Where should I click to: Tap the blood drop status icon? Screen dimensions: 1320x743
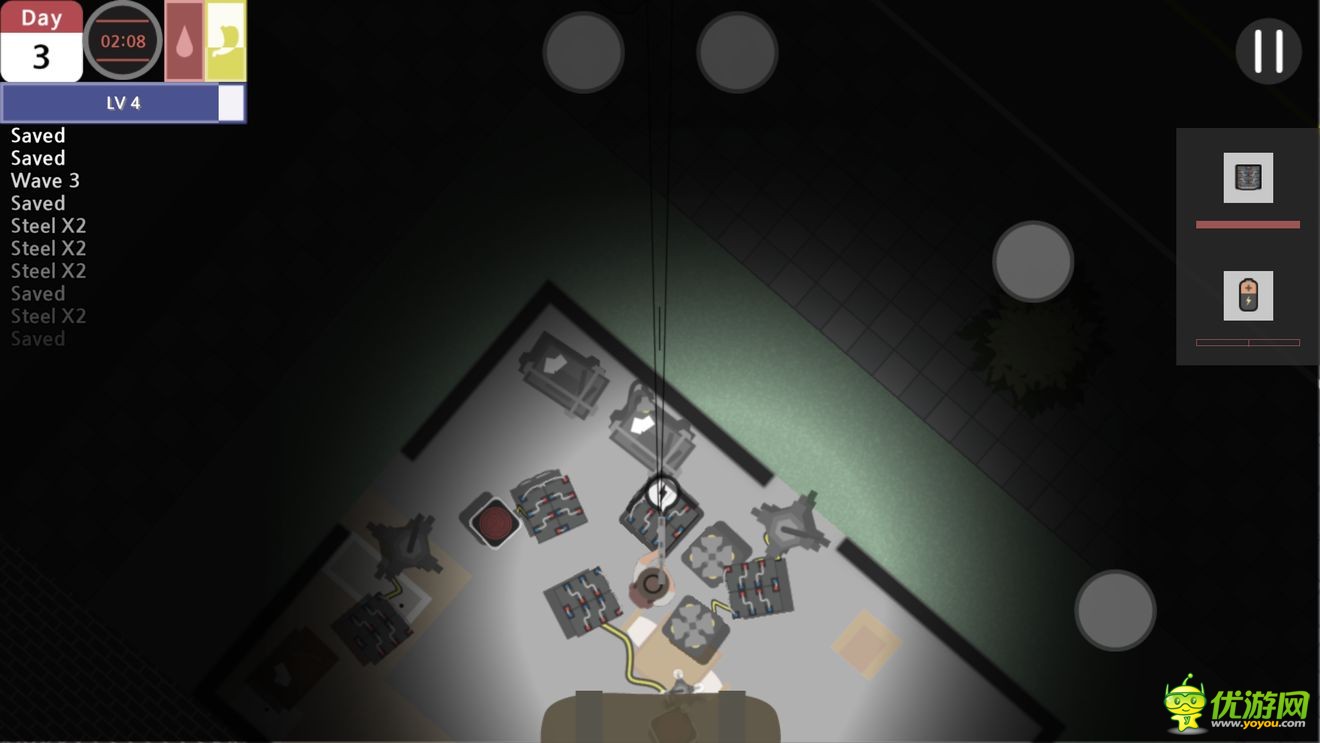[x=184, y=42]
